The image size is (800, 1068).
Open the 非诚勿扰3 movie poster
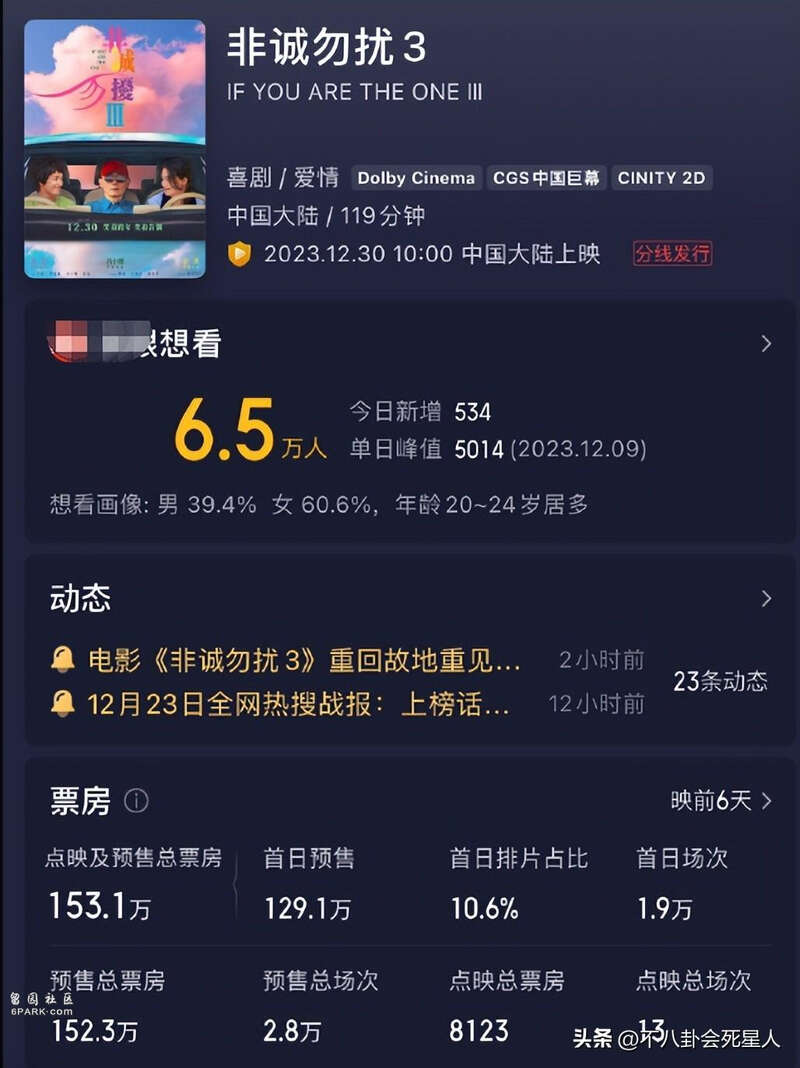(114, 149)
